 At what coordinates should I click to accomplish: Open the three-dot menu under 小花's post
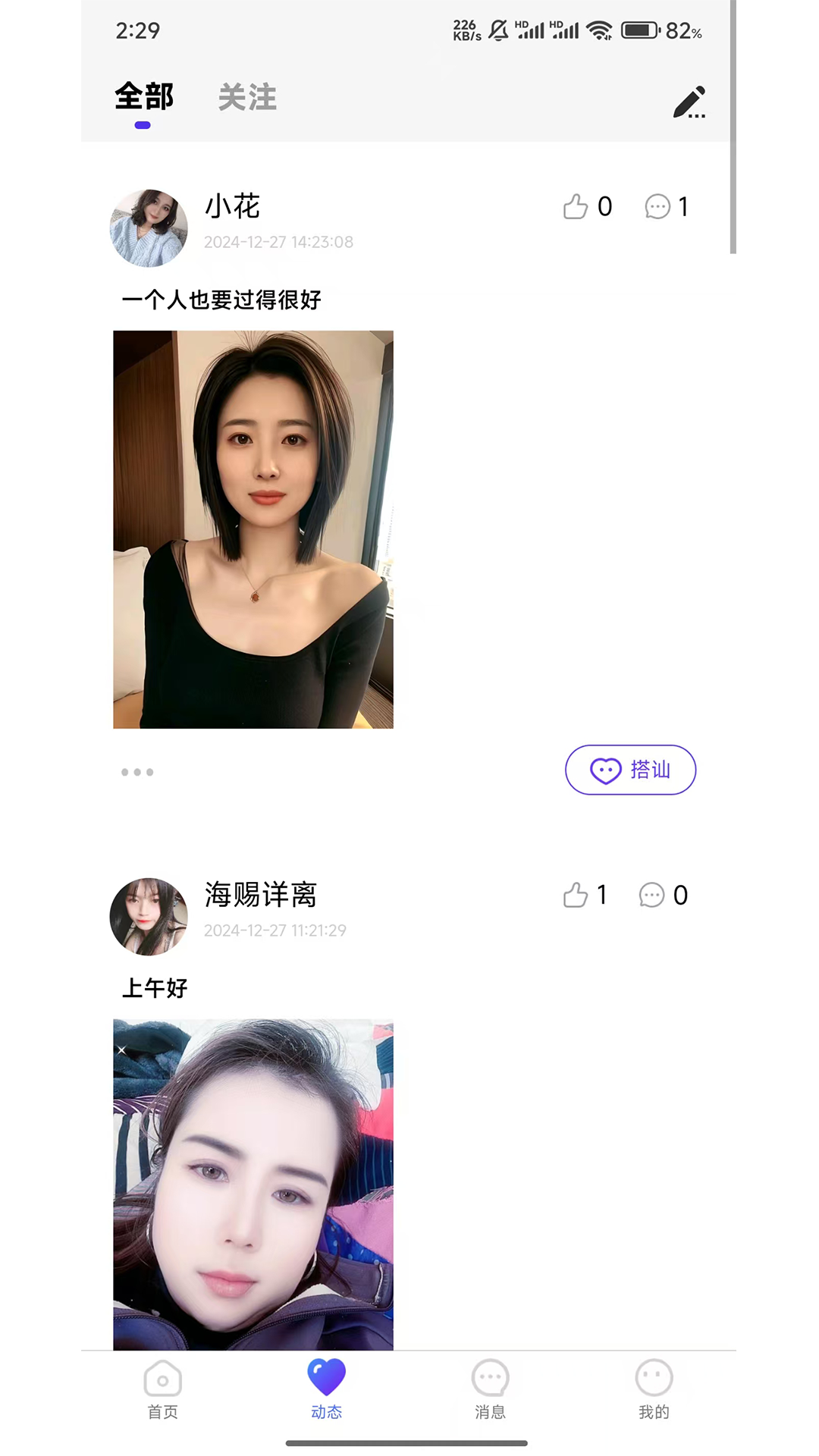click(x=137, y=772)
